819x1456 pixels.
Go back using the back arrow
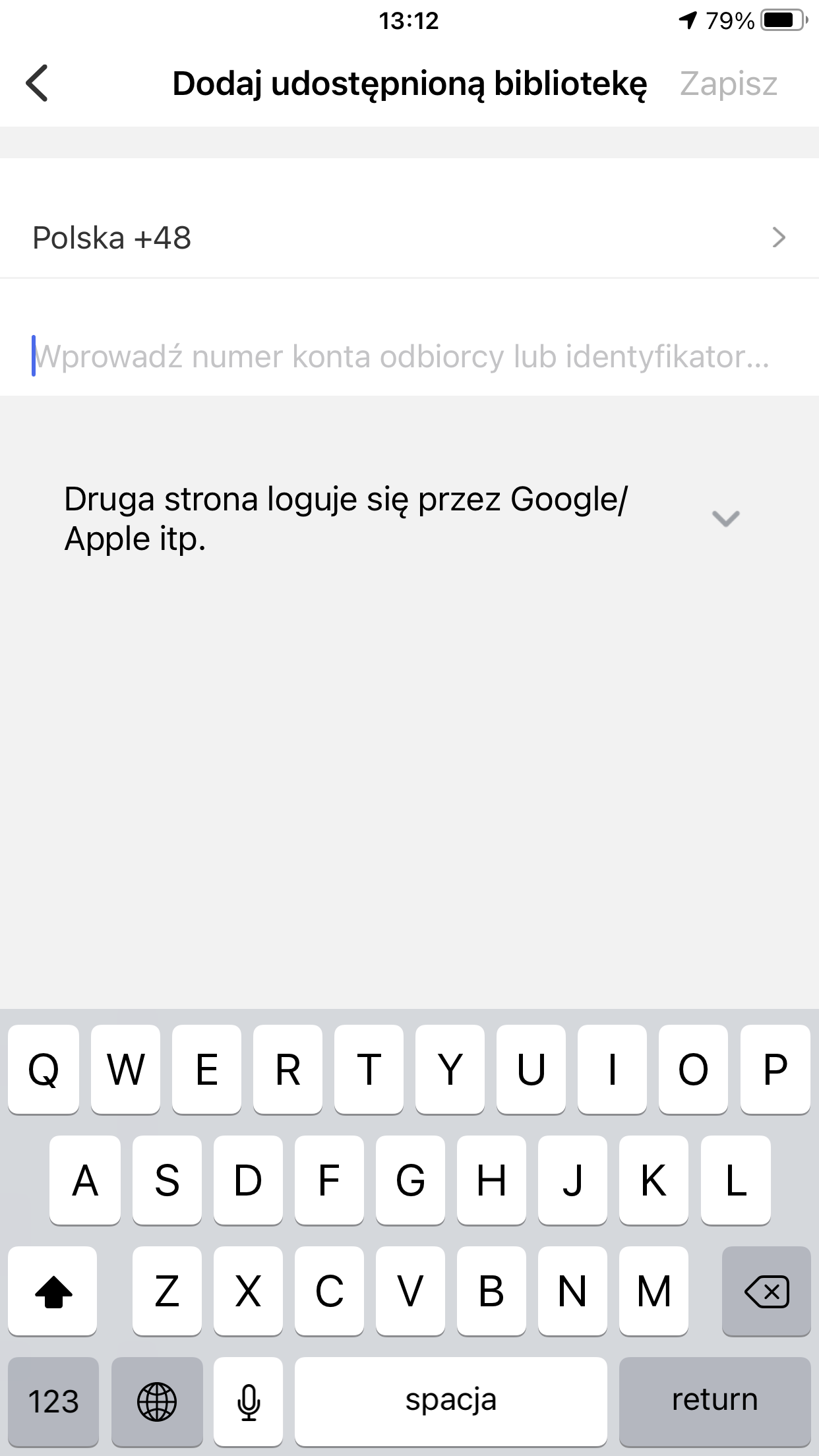point(38,83)
